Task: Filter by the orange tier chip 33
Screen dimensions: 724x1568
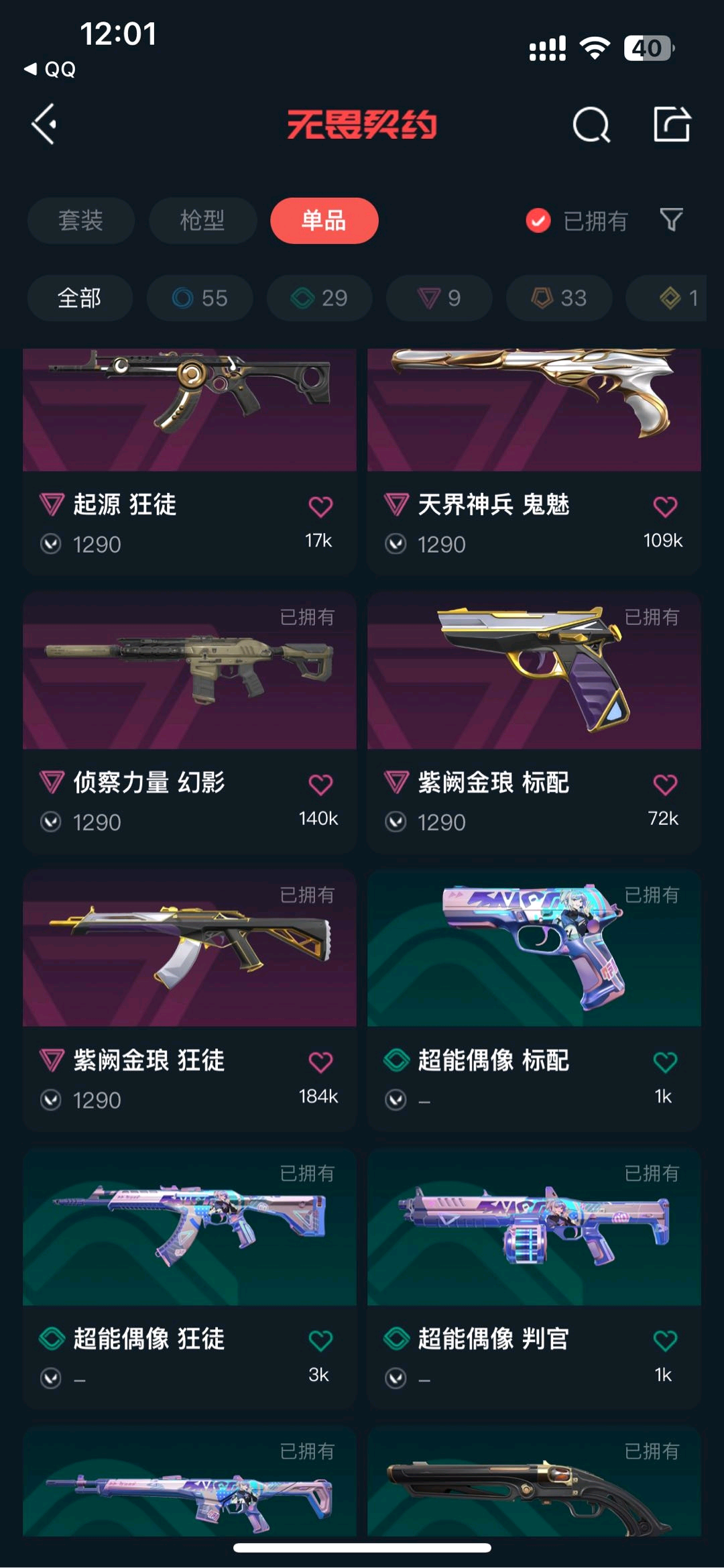Action: point(558,298)
